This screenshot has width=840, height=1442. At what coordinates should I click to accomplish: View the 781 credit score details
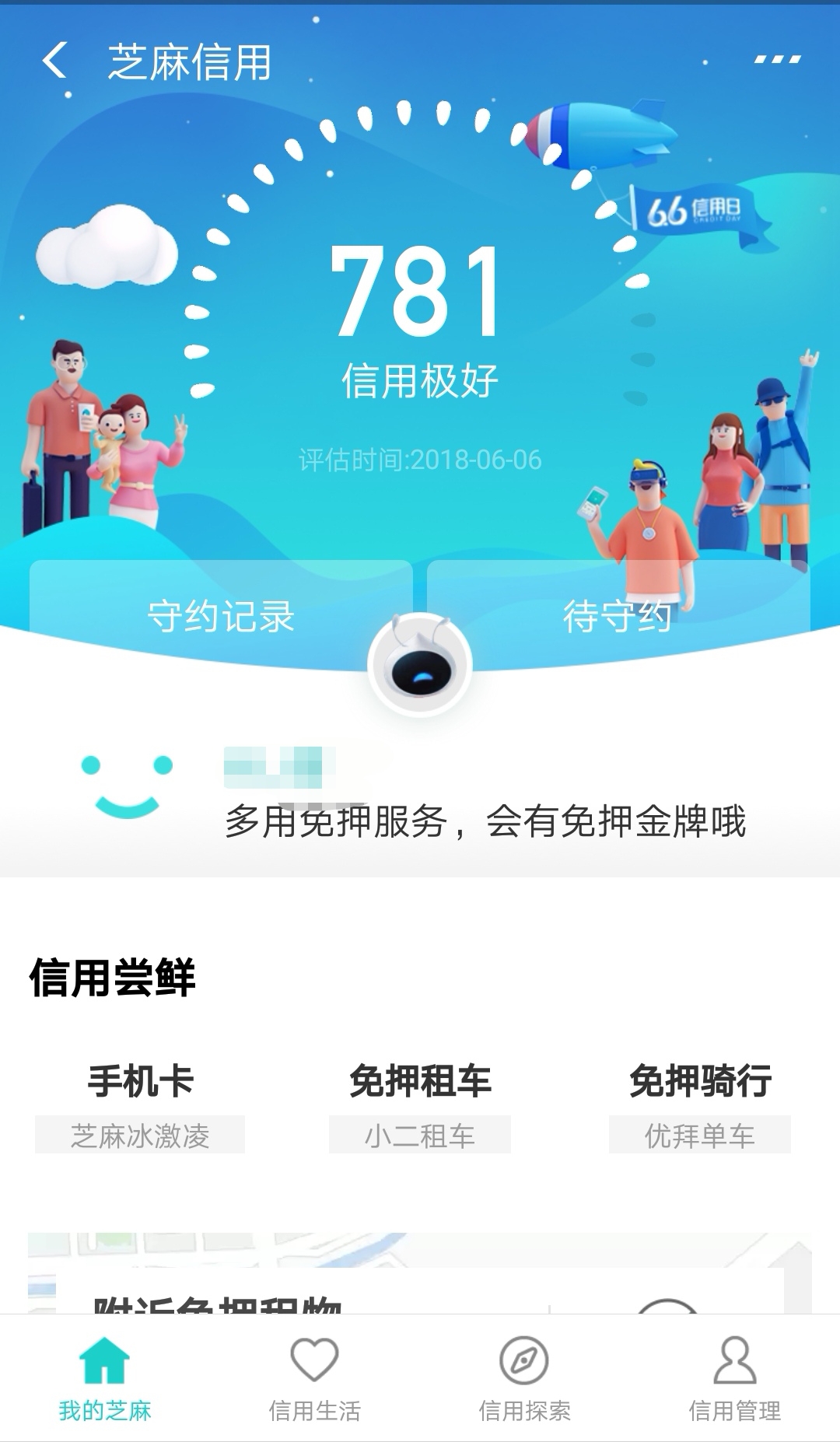click(x=417, y=290)
